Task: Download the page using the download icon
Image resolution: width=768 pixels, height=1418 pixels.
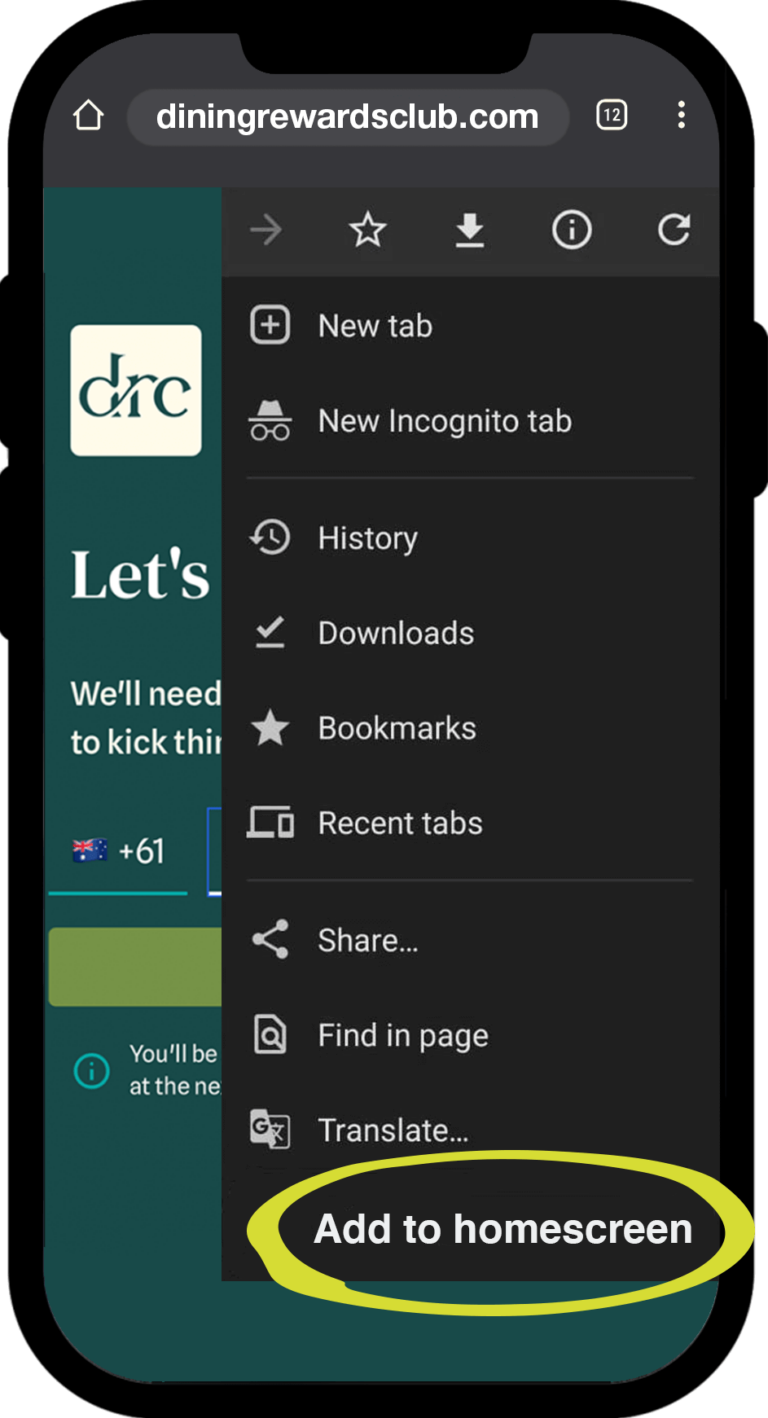Action: coord(470,229)
